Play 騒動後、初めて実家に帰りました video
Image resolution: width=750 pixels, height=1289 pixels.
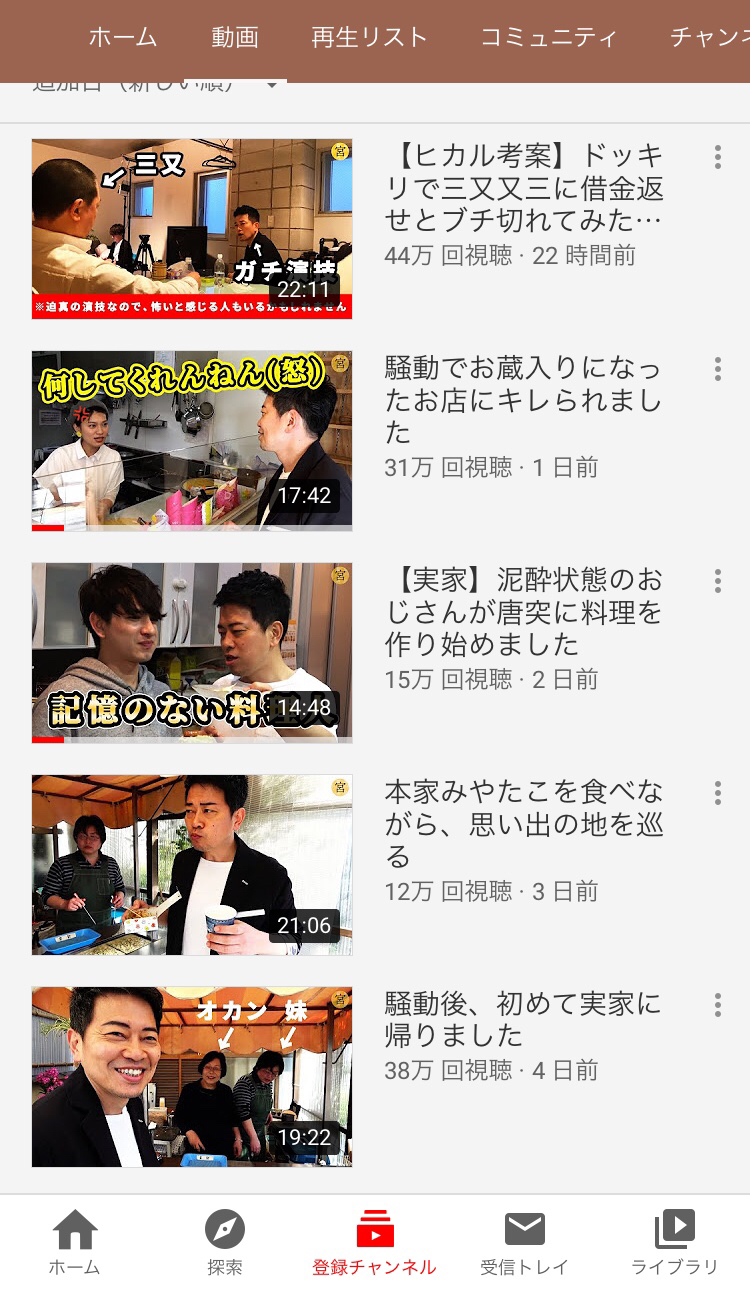point(192,1076)
